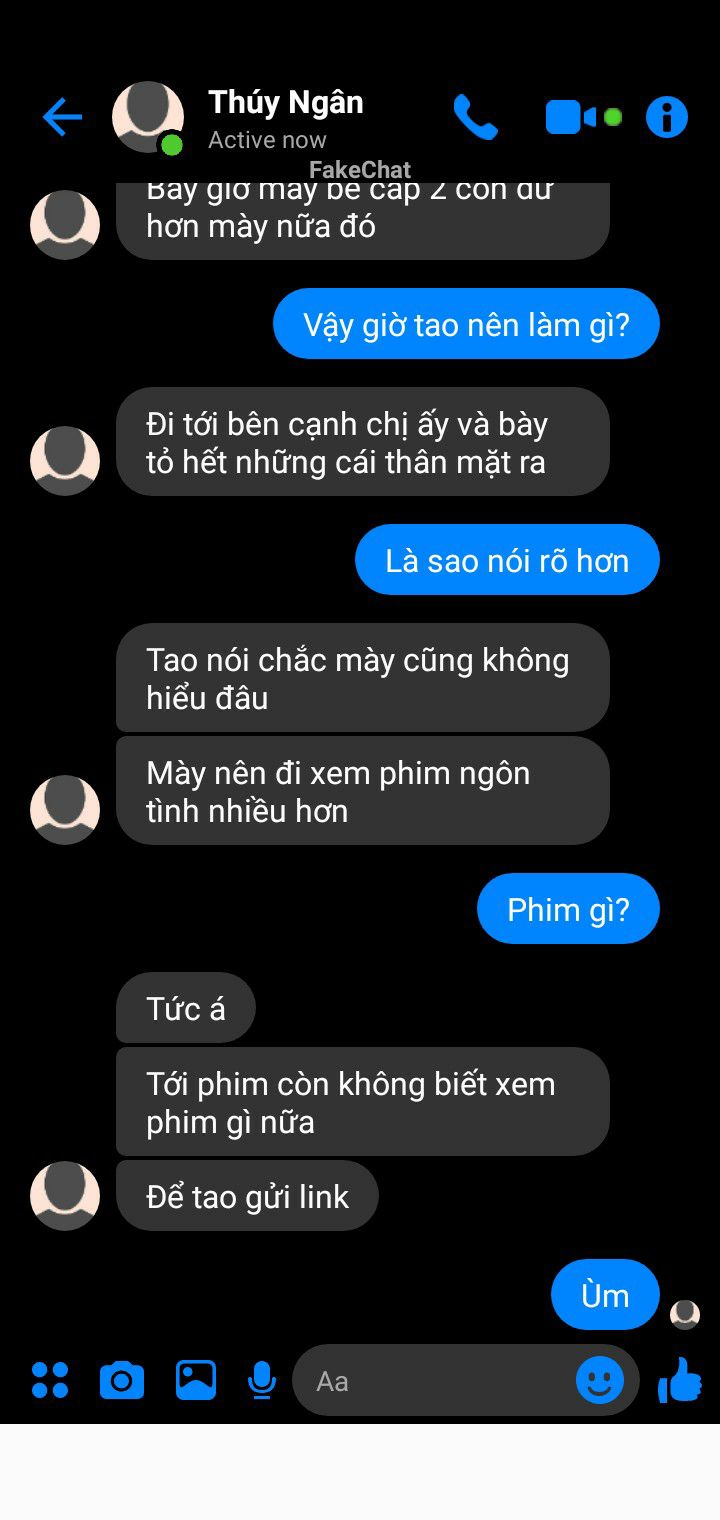720x1520 pixels.
Task: Open the photo gallery picker
Action: point(196,1380)
